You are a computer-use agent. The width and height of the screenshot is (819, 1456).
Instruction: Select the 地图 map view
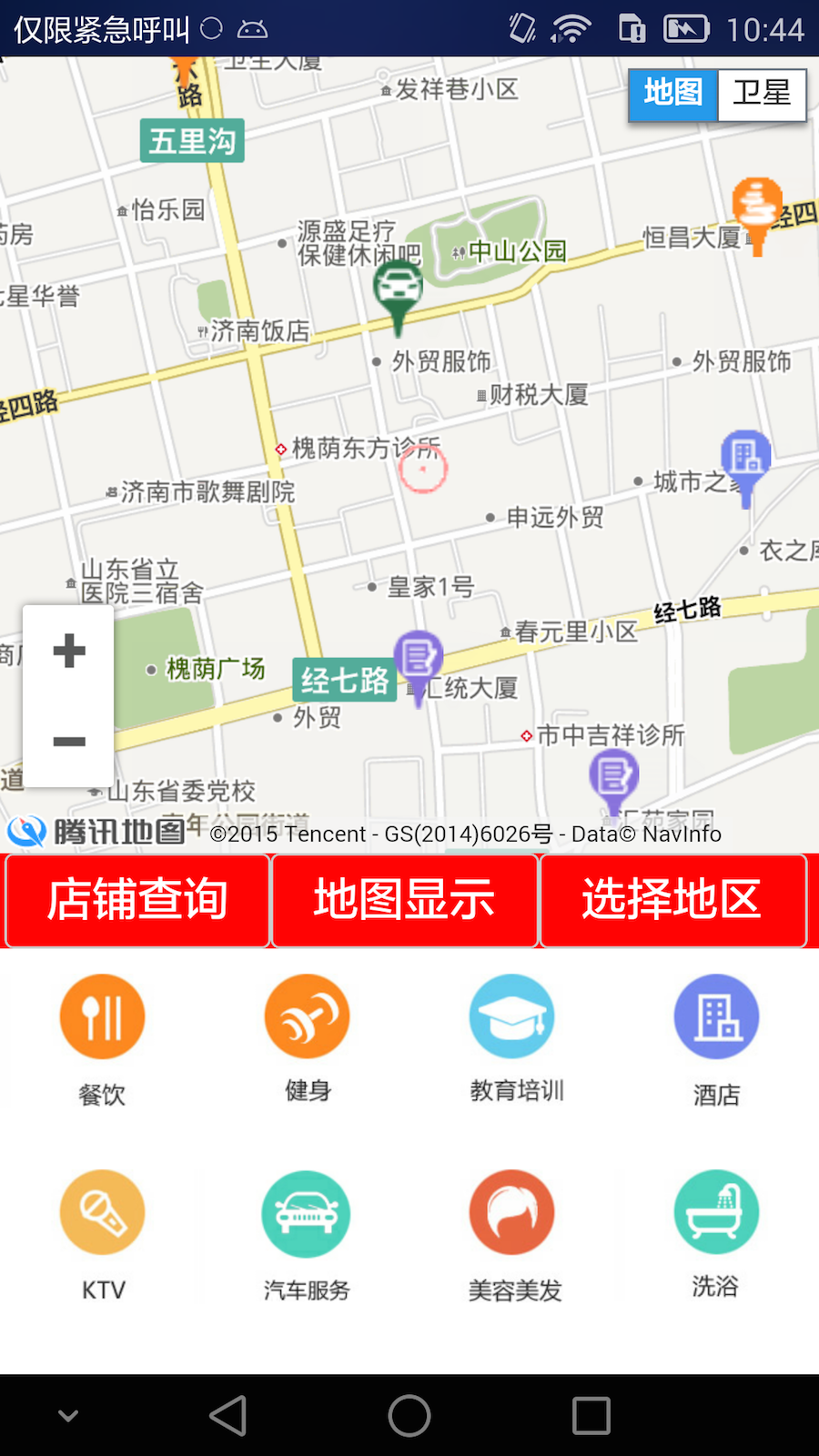673,94
